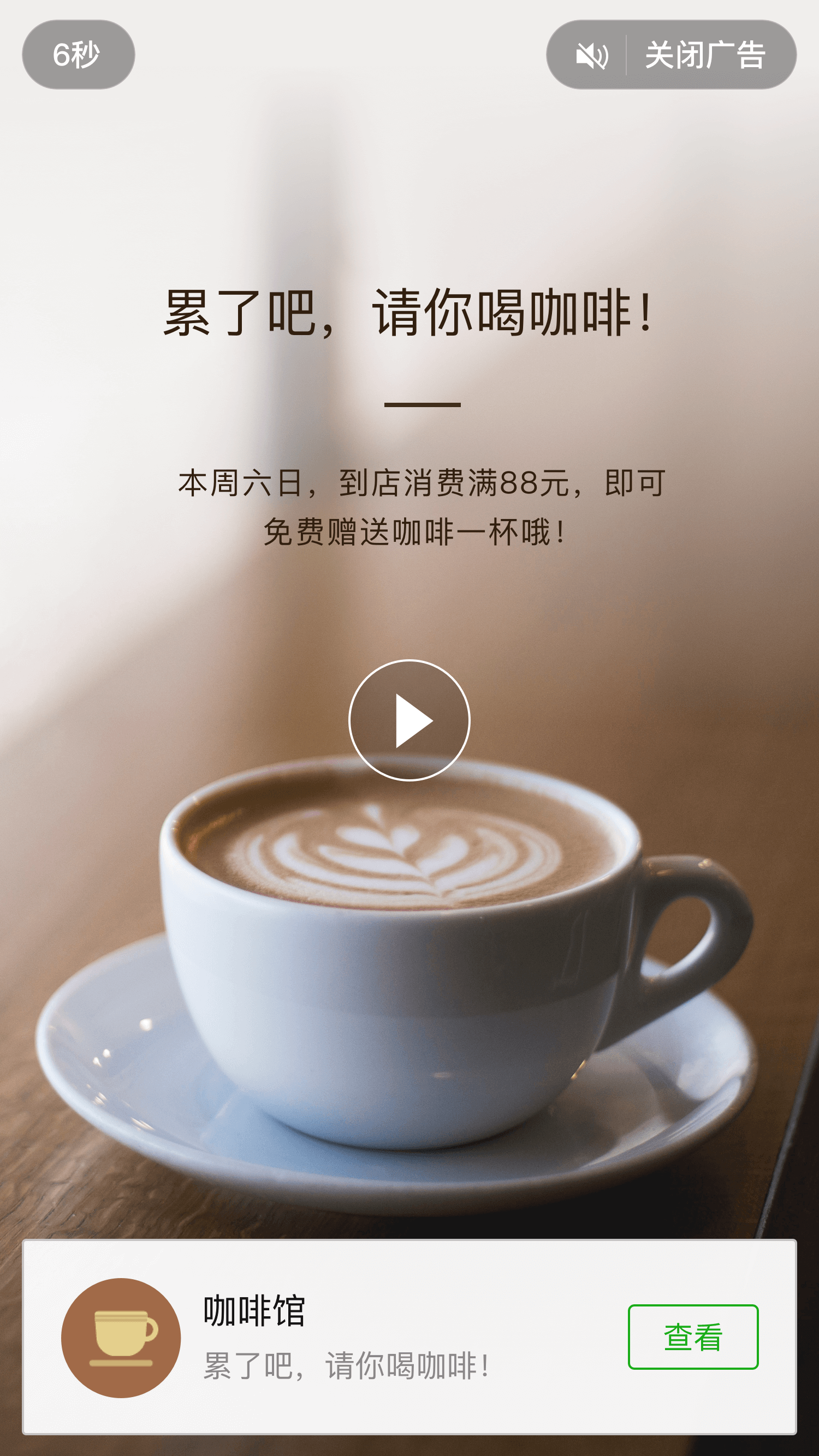Tap the 查看 button
Viewport: 819px width, 1456px height.
(692, 1336)
